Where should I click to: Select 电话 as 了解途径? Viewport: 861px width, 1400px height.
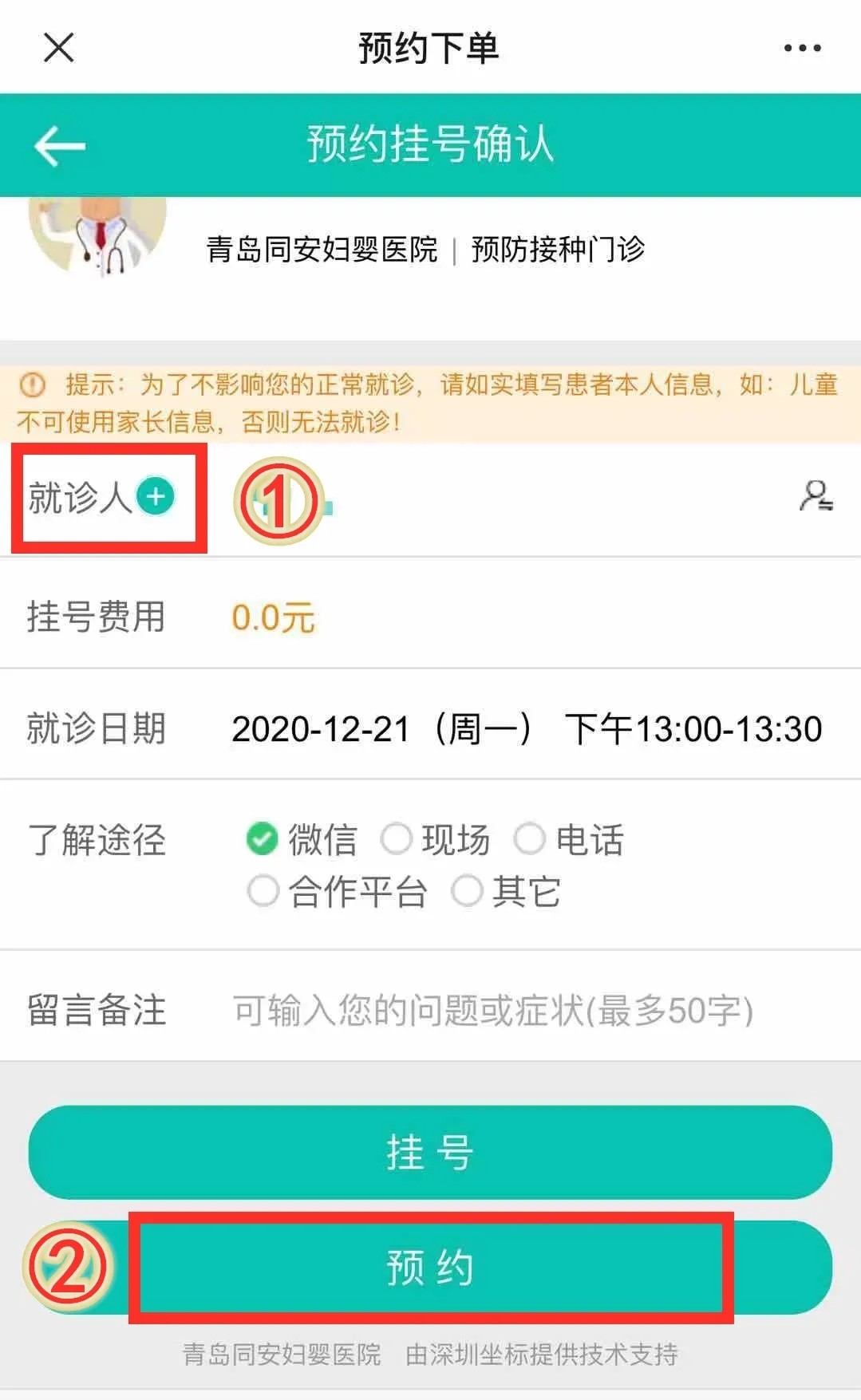pos(530,839)
